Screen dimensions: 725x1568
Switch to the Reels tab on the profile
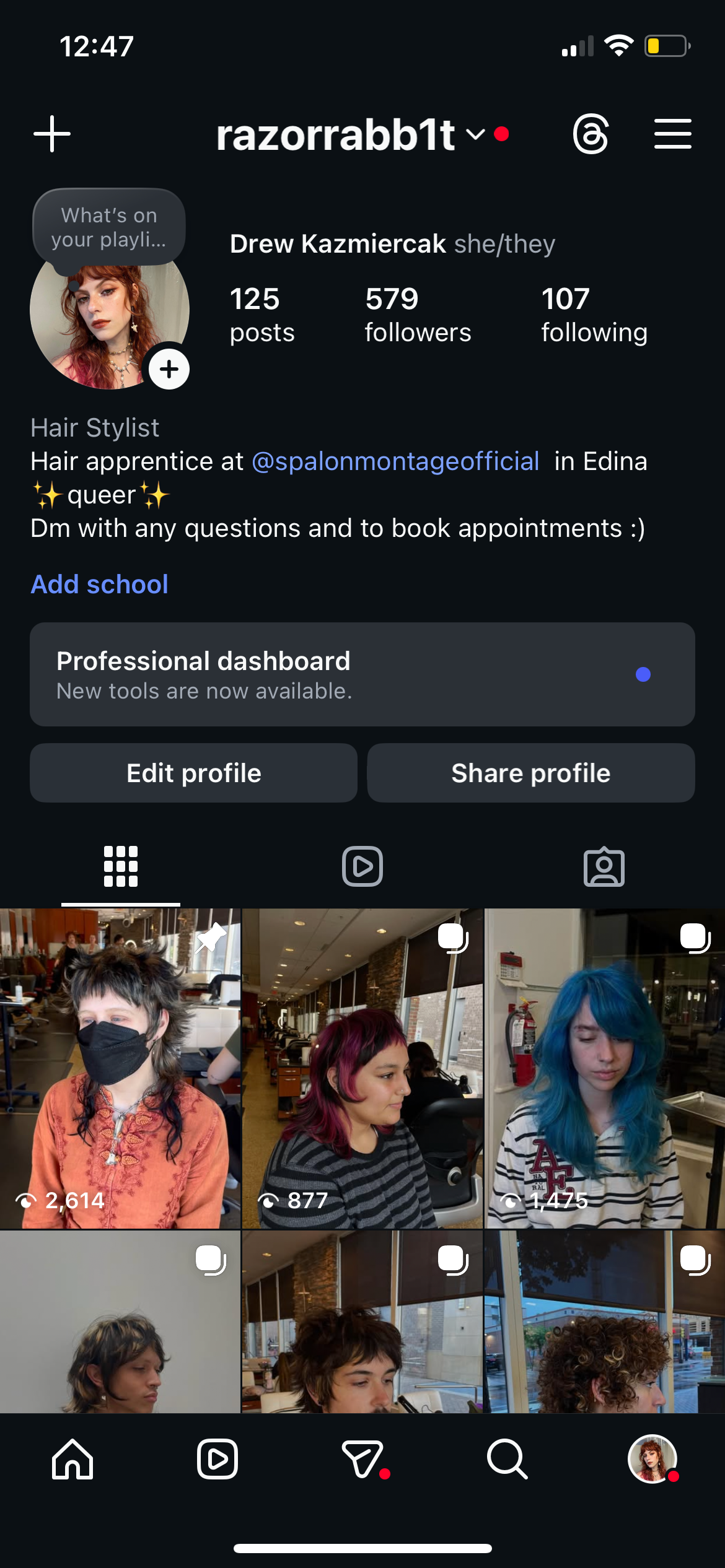362,866
